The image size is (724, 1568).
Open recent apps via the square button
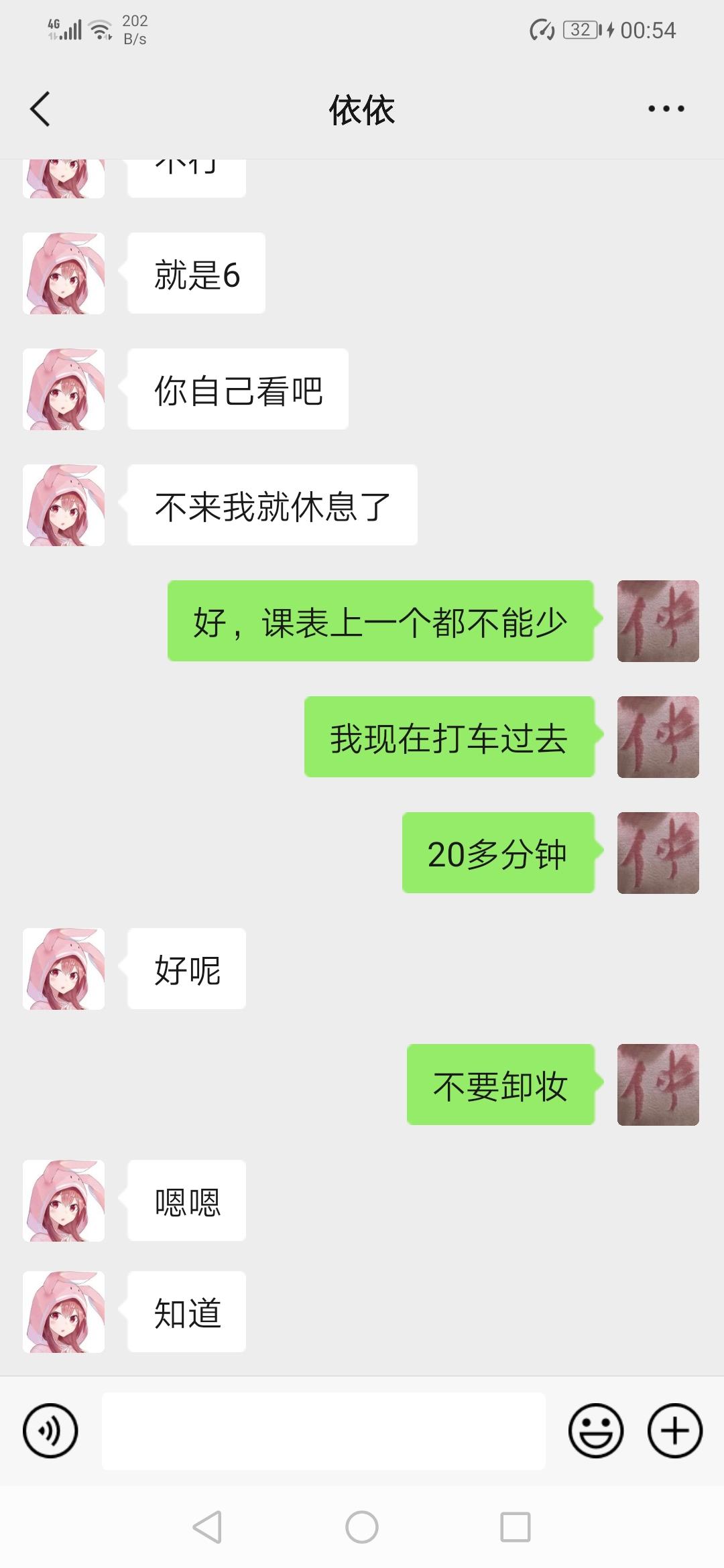pyautogui.click(x=516, y=1527)
